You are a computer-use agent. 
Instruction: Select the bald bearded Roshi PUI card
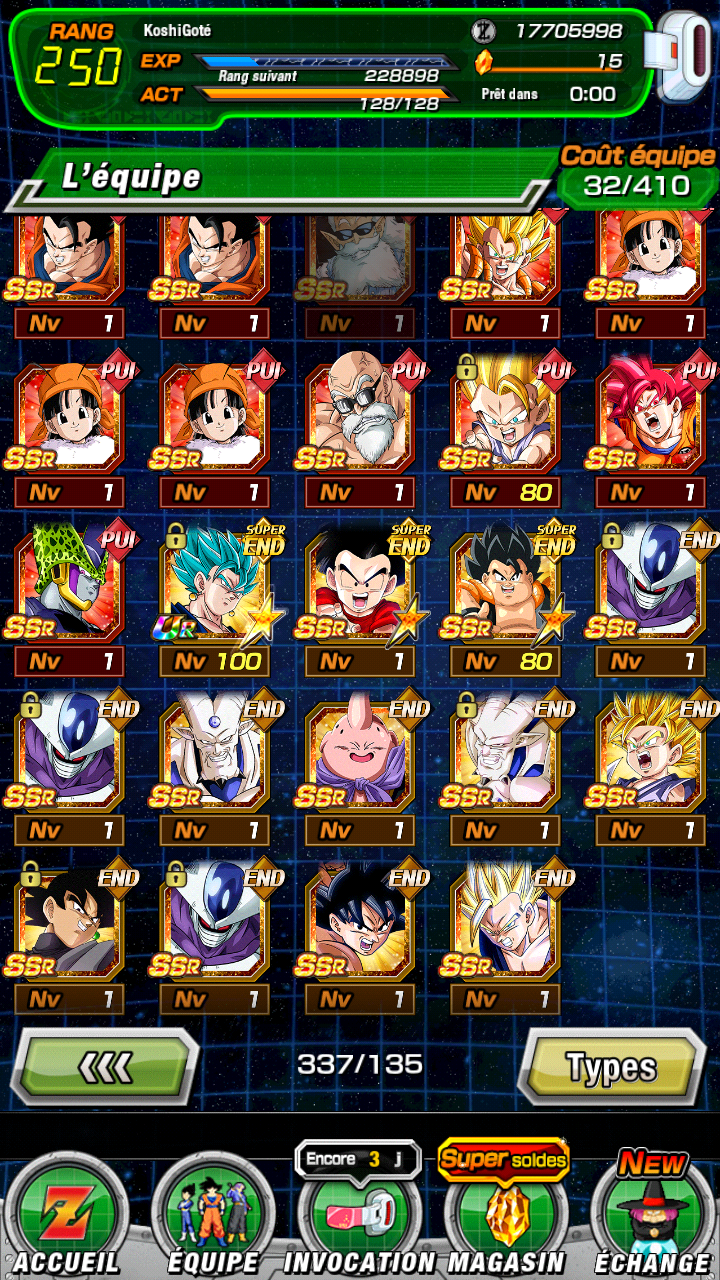click(360, 431)
